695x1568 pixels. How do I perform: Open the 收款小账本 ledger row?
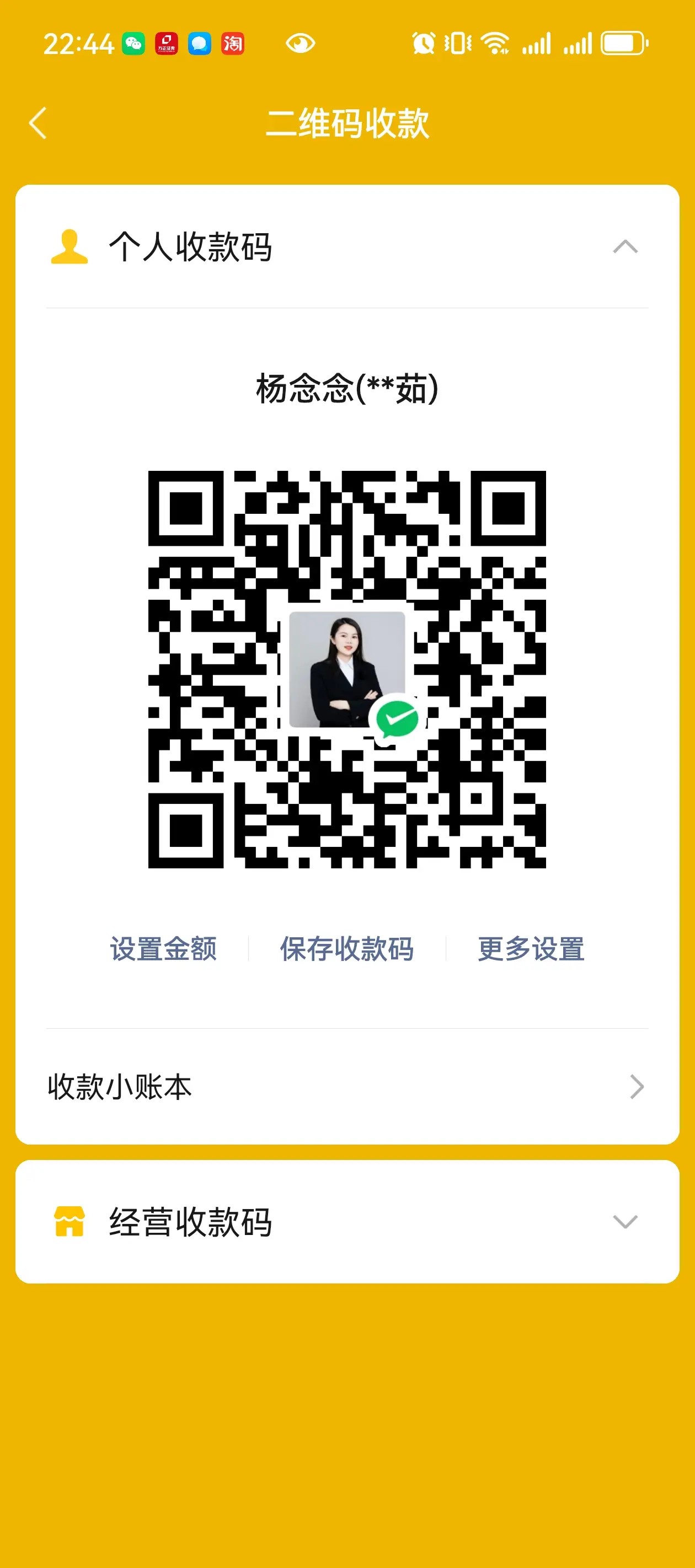347,1087
